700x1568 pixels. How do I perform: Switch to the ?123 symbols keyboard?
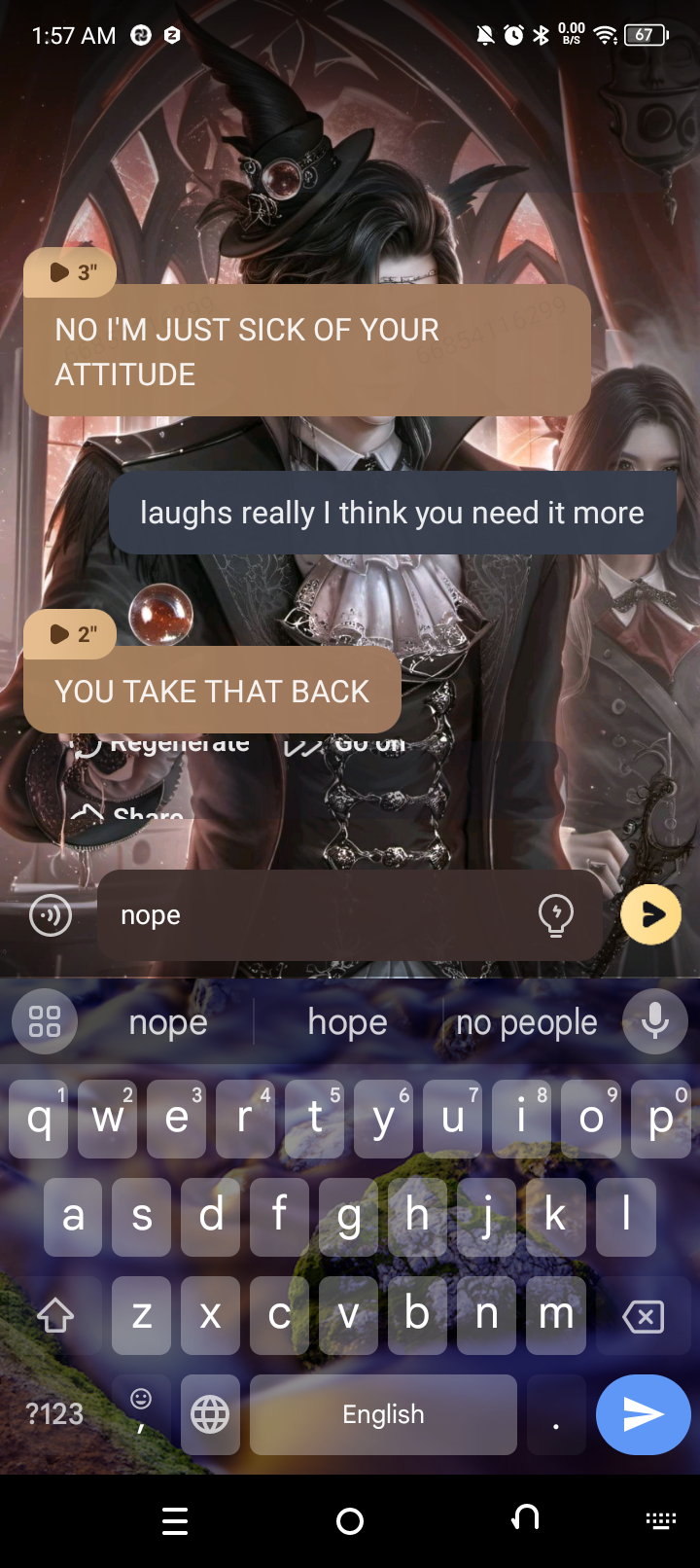tap(54, 1414)
